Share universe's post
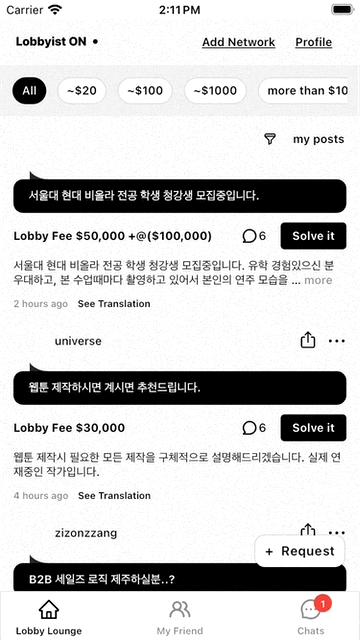360x640 pixels. point(308,340)
